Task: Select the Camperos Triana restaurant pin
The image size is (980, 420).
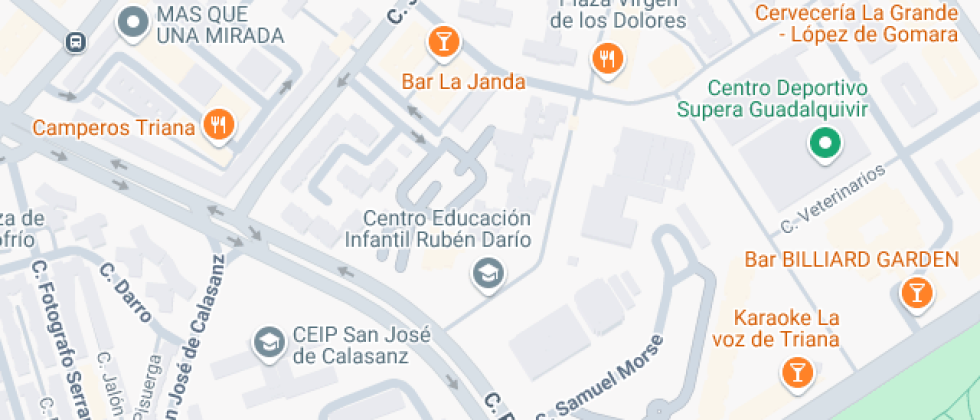Action: click(x=218, y=126)
